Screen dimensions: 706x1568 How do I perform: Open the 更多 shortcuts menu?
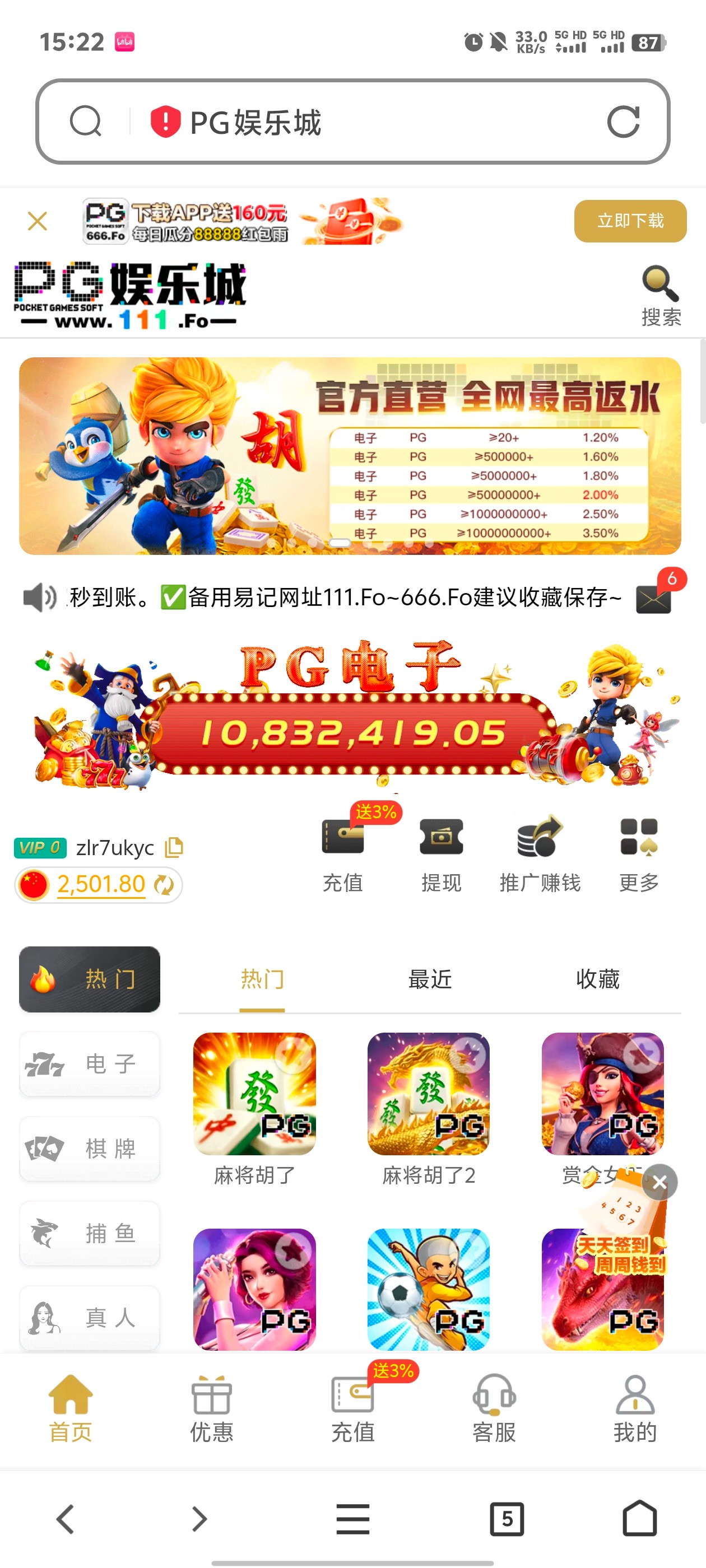[x=638, y=852]
